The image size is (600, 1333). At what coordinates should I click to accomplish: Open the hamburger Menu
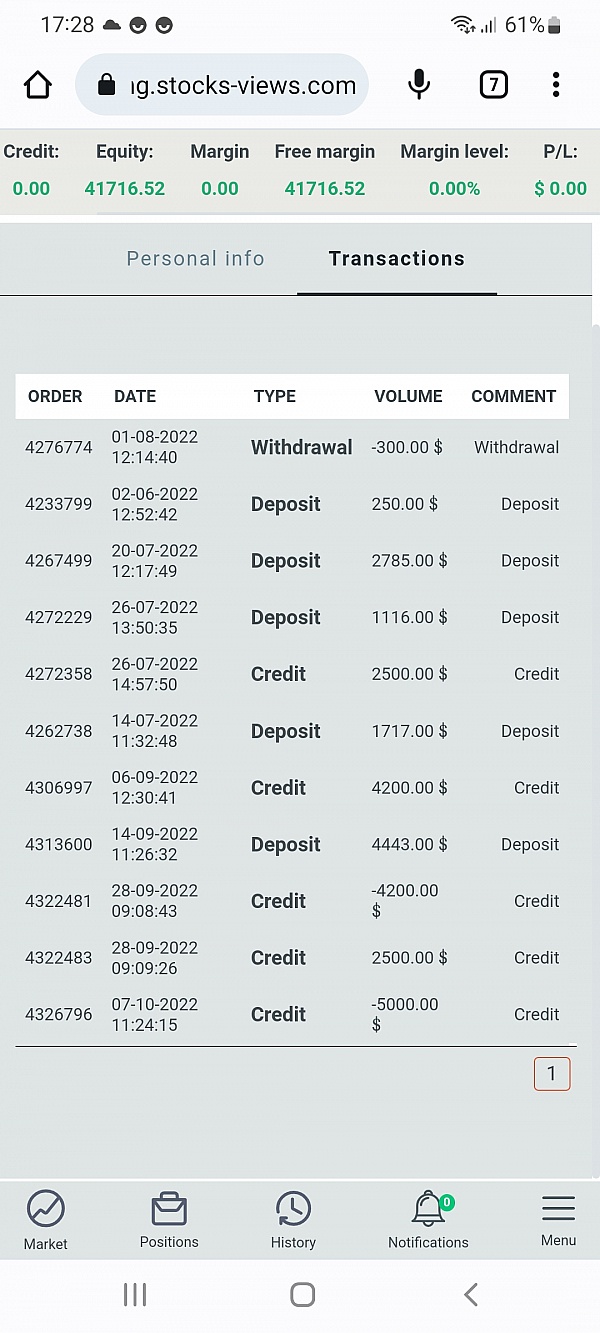pyautogui.click(x=558, y=1220)
